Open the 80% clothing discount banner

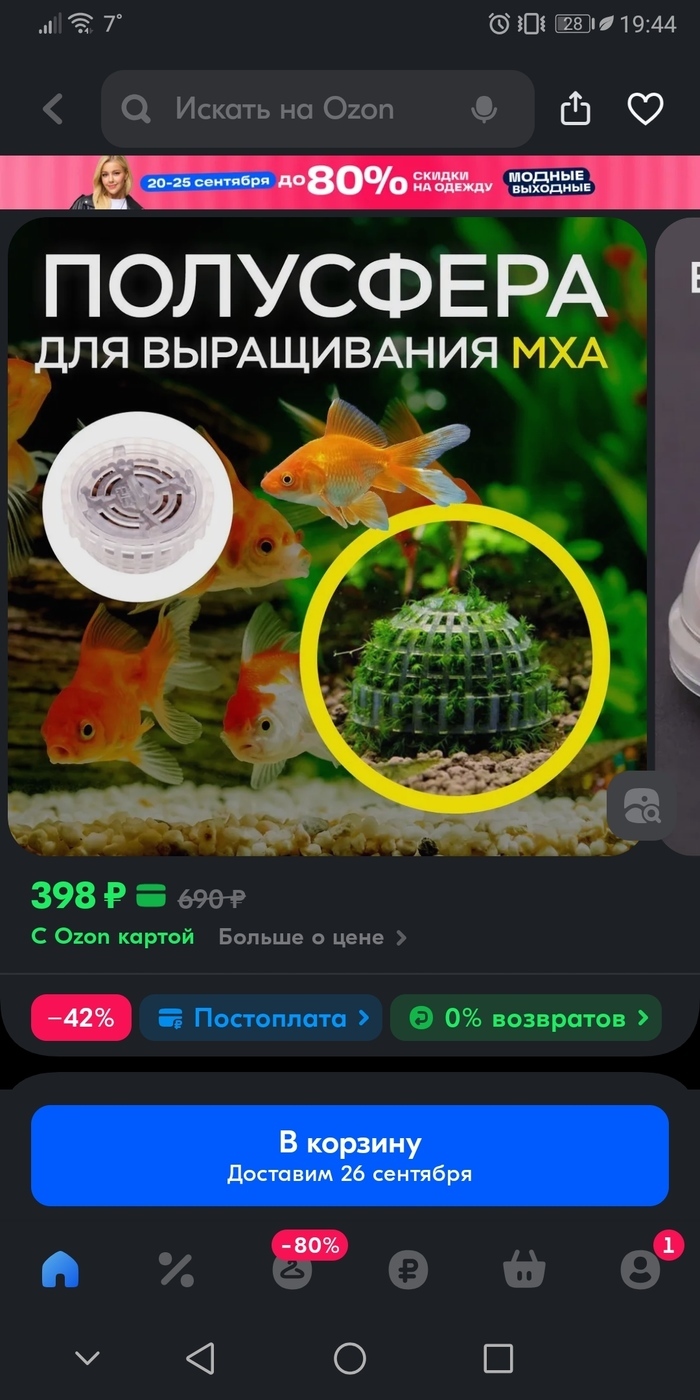pyautogui.click(x=350, y=182)
